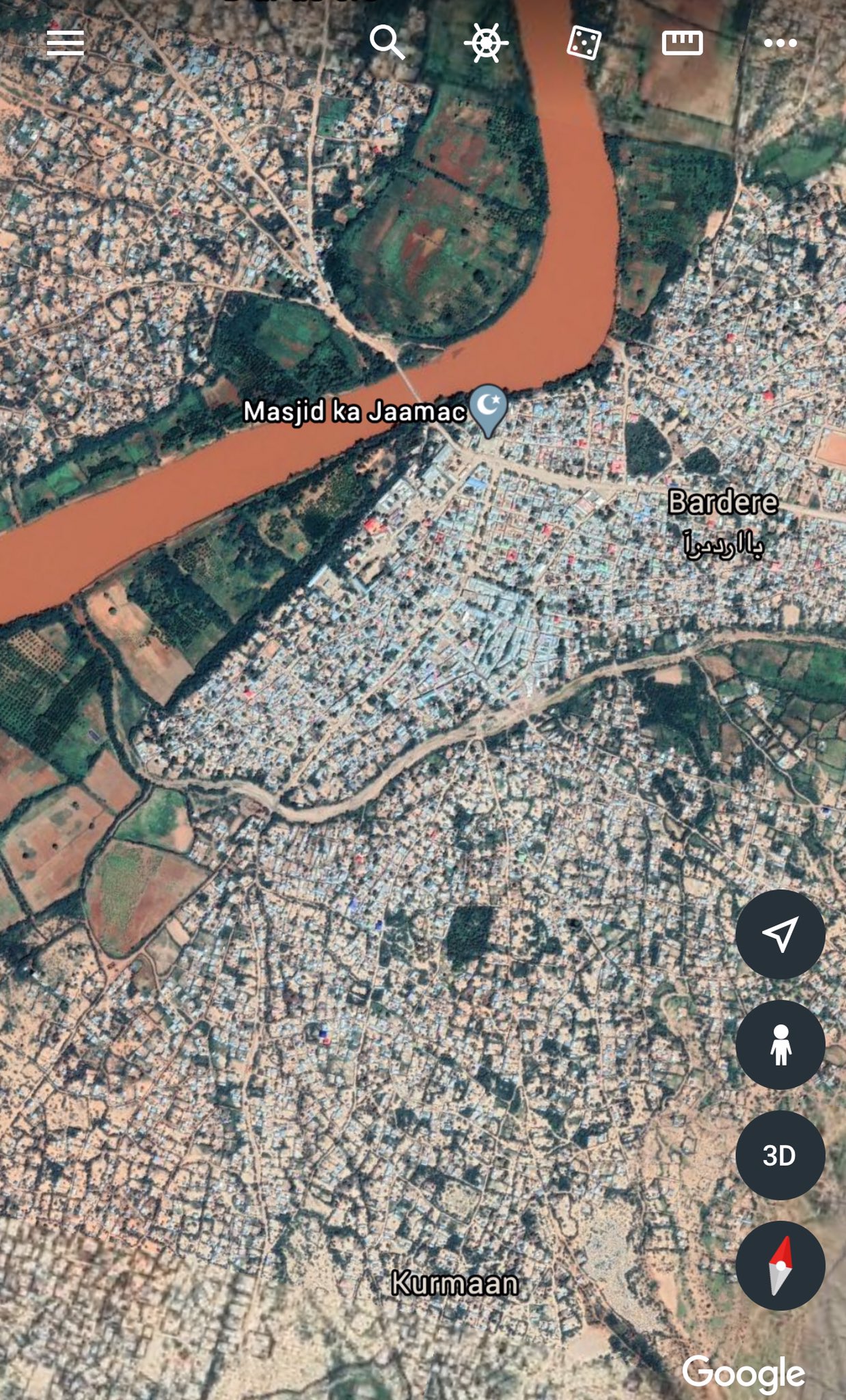The width and height of the screenshot is (846, 1400).
Task: Open the measure ruler tool
Action: point(682,43)
